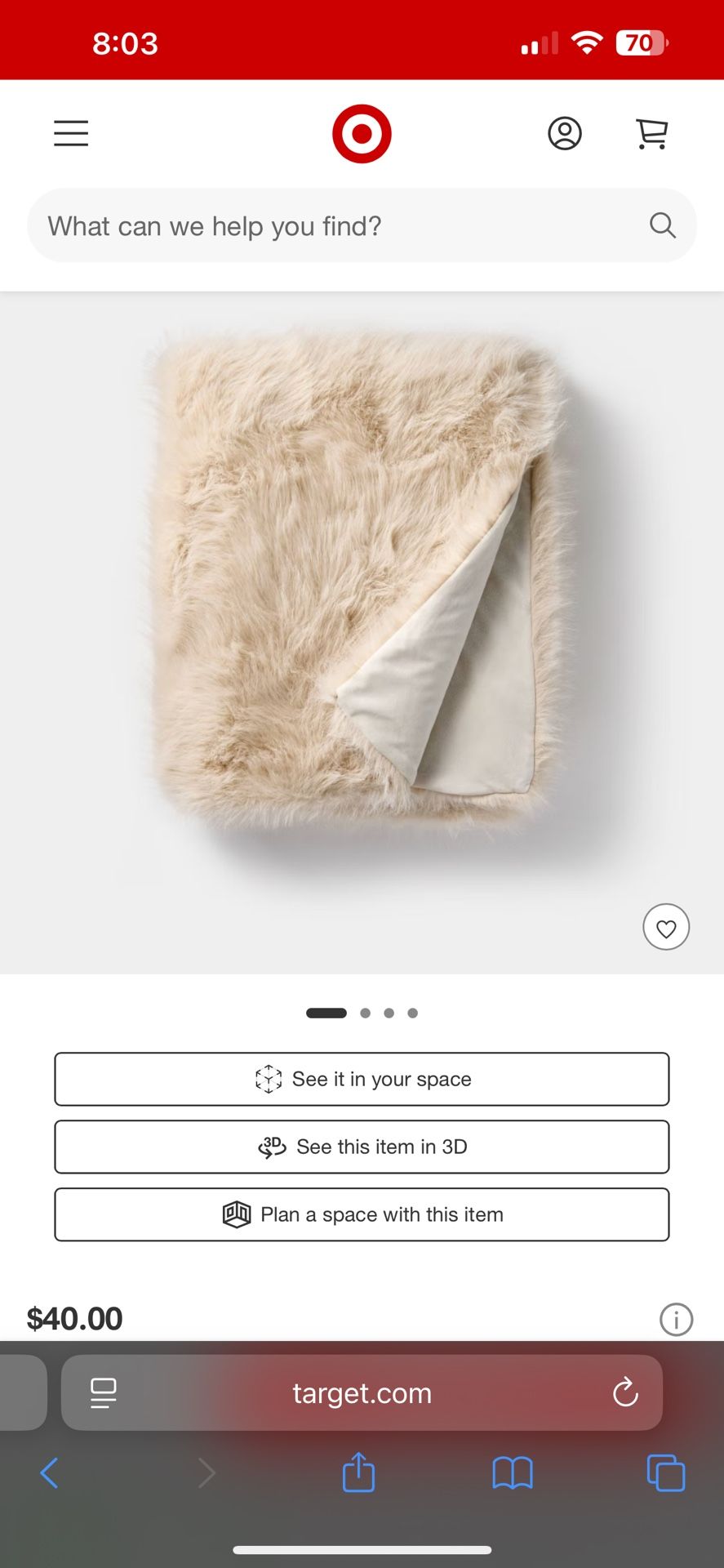The width and height of the screenshot is (724, 1568).
Task: Go back in Safari
Action: coord(49,1473)
